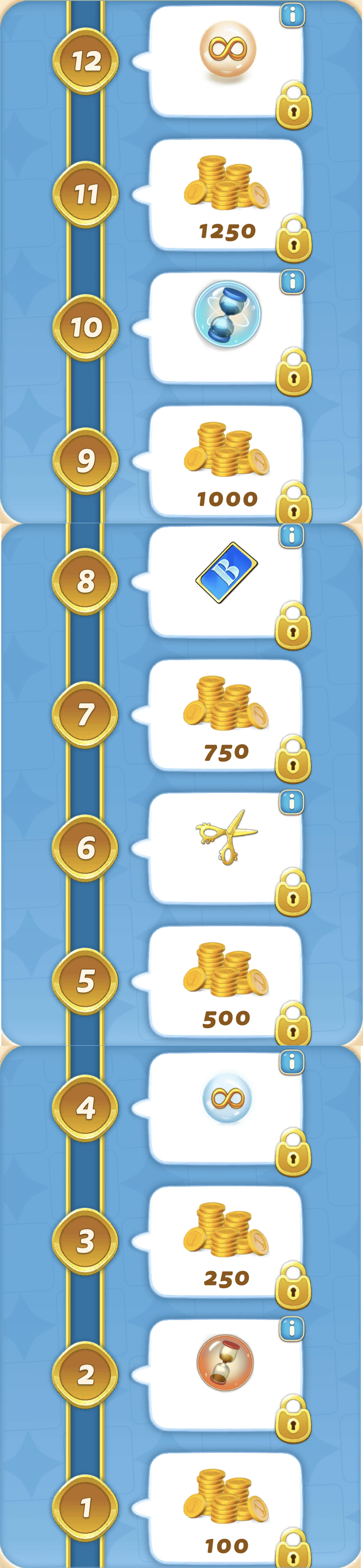Screen dimensions: 363x1568
Task: Open info for level 12 infinity reward
Action: pyautogui.click(x=292, y=15)
